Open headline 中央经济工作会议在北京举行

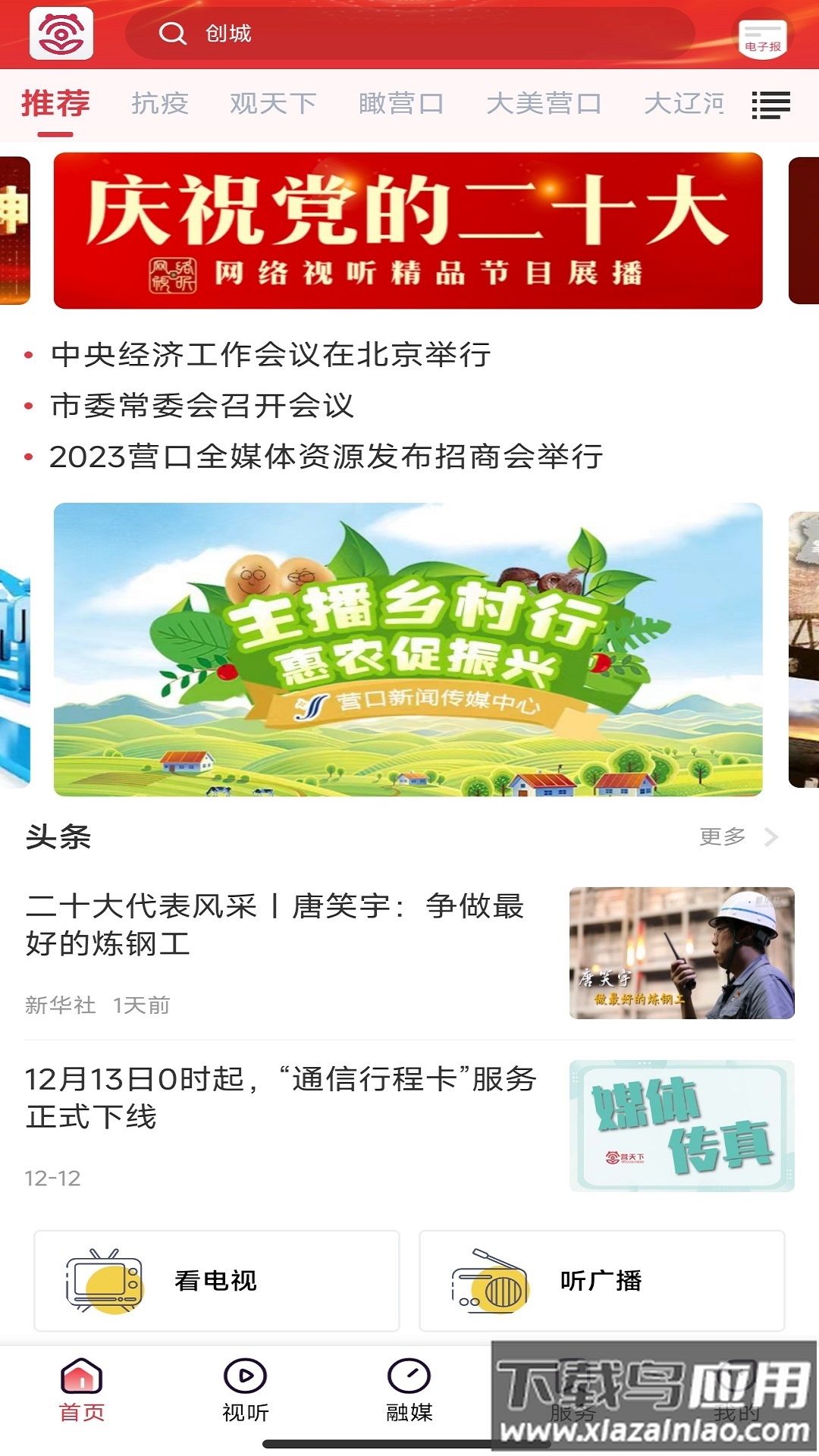click(269, 353)
